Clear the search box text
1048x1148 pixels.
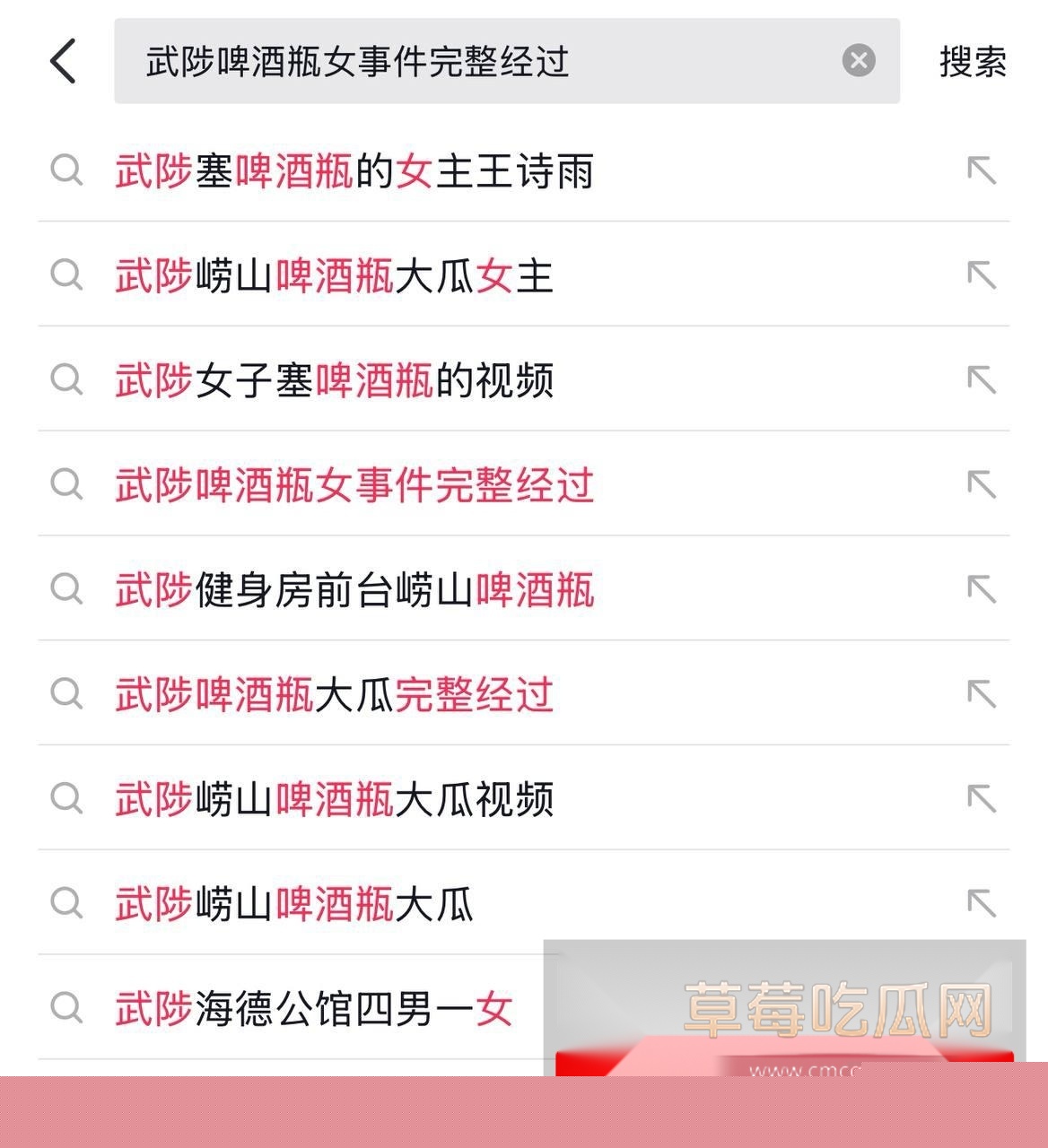pyautogui.click(x=858, y=61)
